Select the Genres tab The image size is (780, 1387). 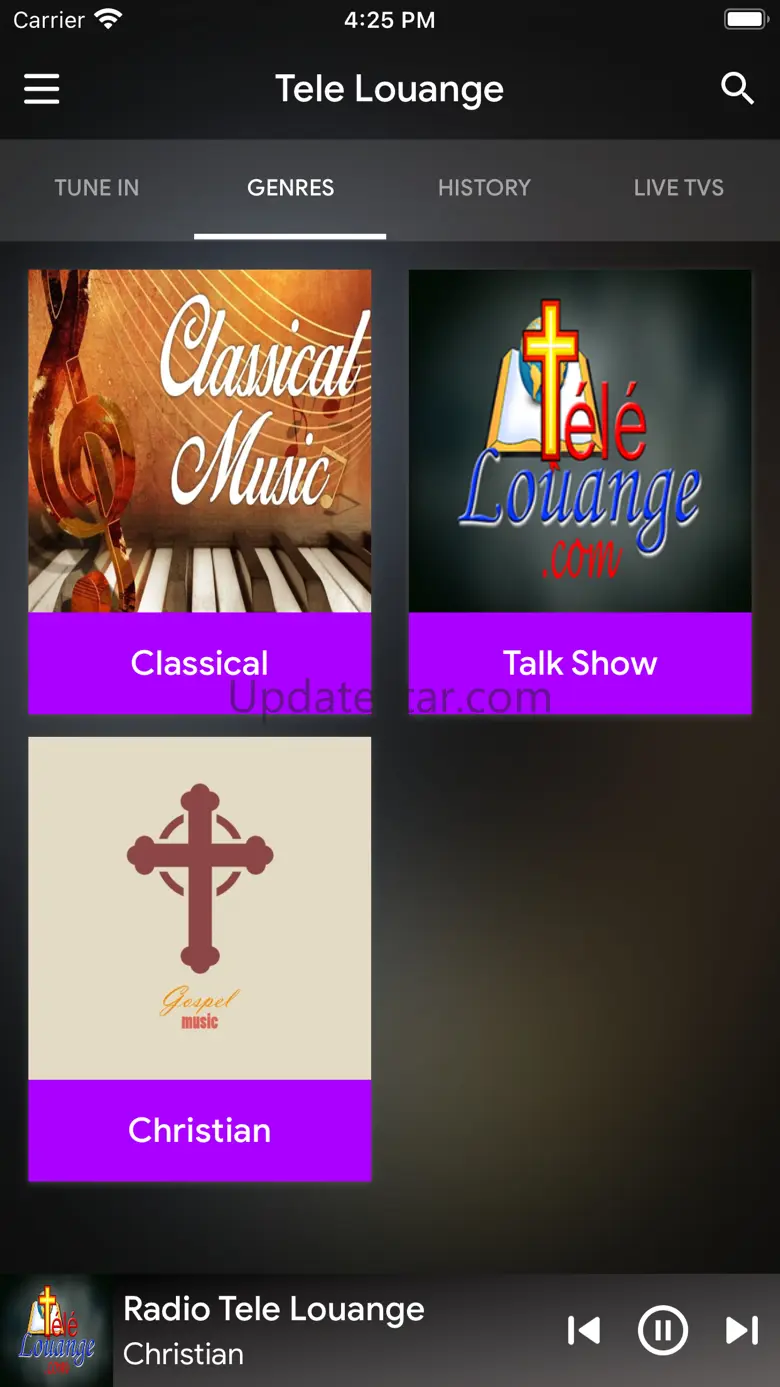tap(290, 188)
